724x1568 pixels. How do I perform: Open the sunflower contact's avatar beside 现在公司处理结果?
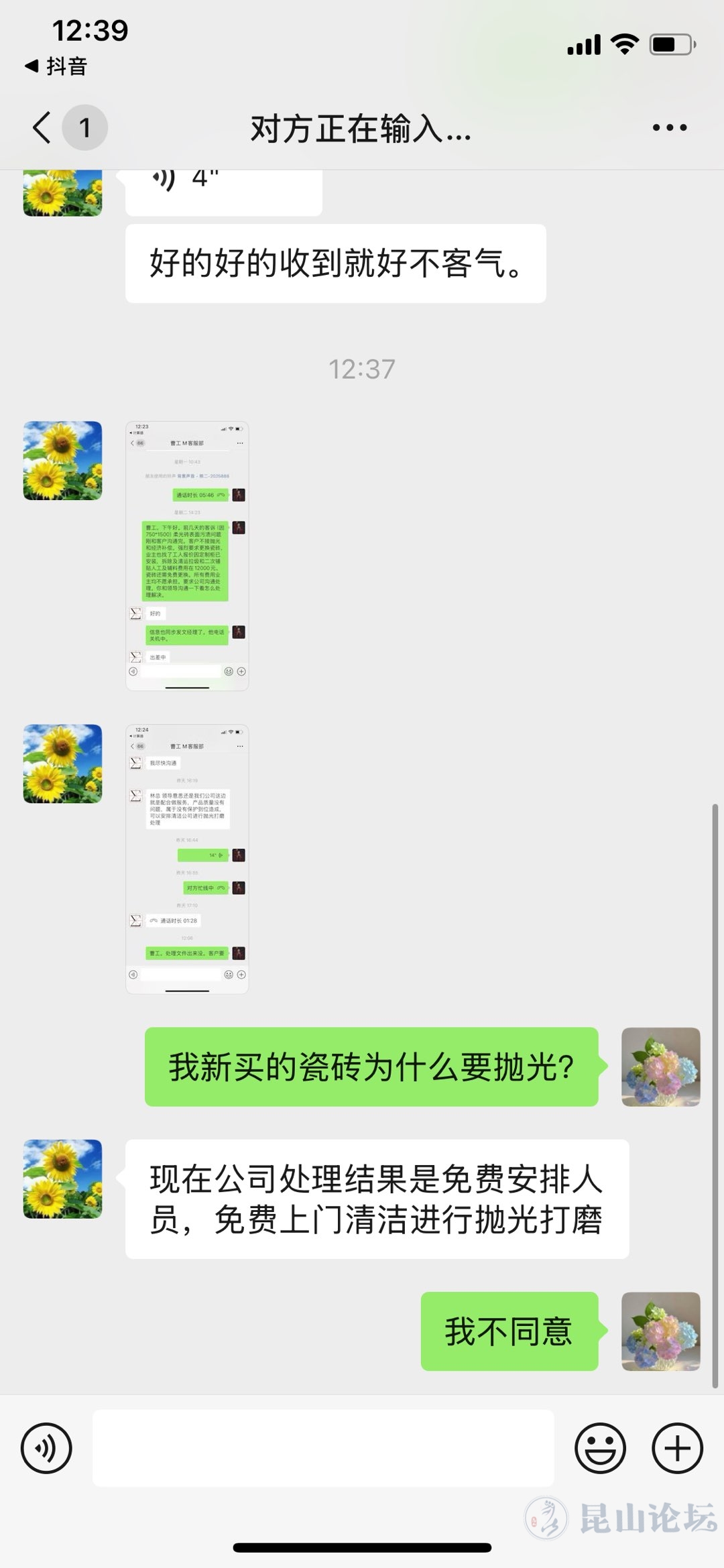click(62, 1179)
